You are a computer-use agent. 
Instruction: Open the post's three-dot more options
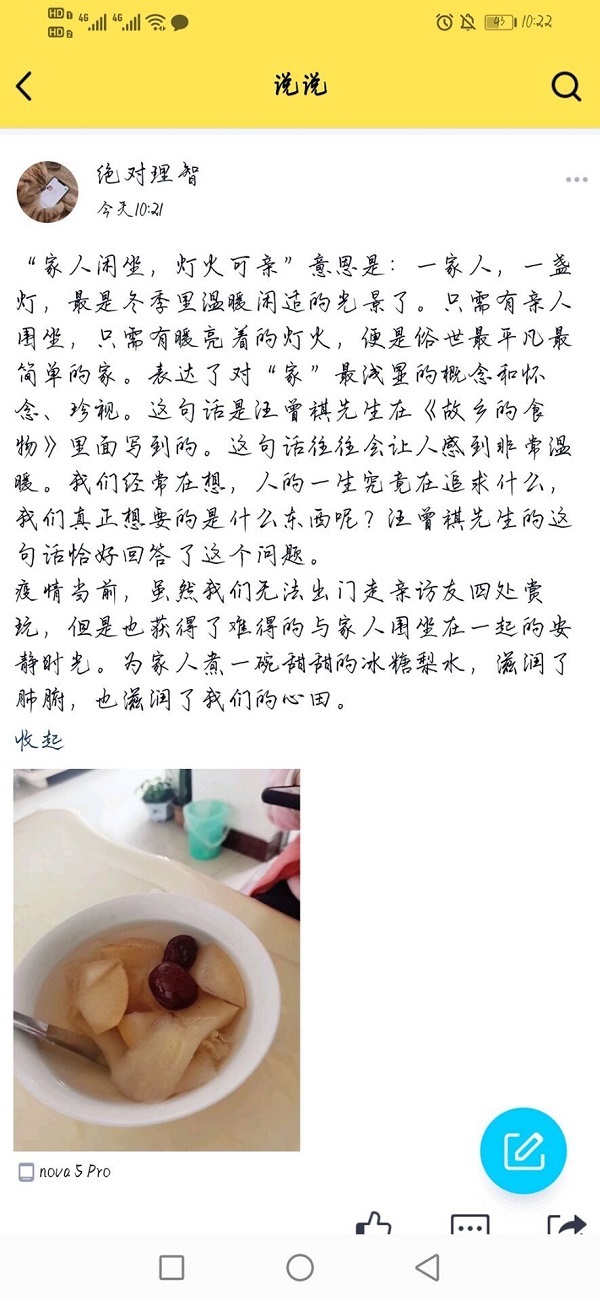(576, 180)
